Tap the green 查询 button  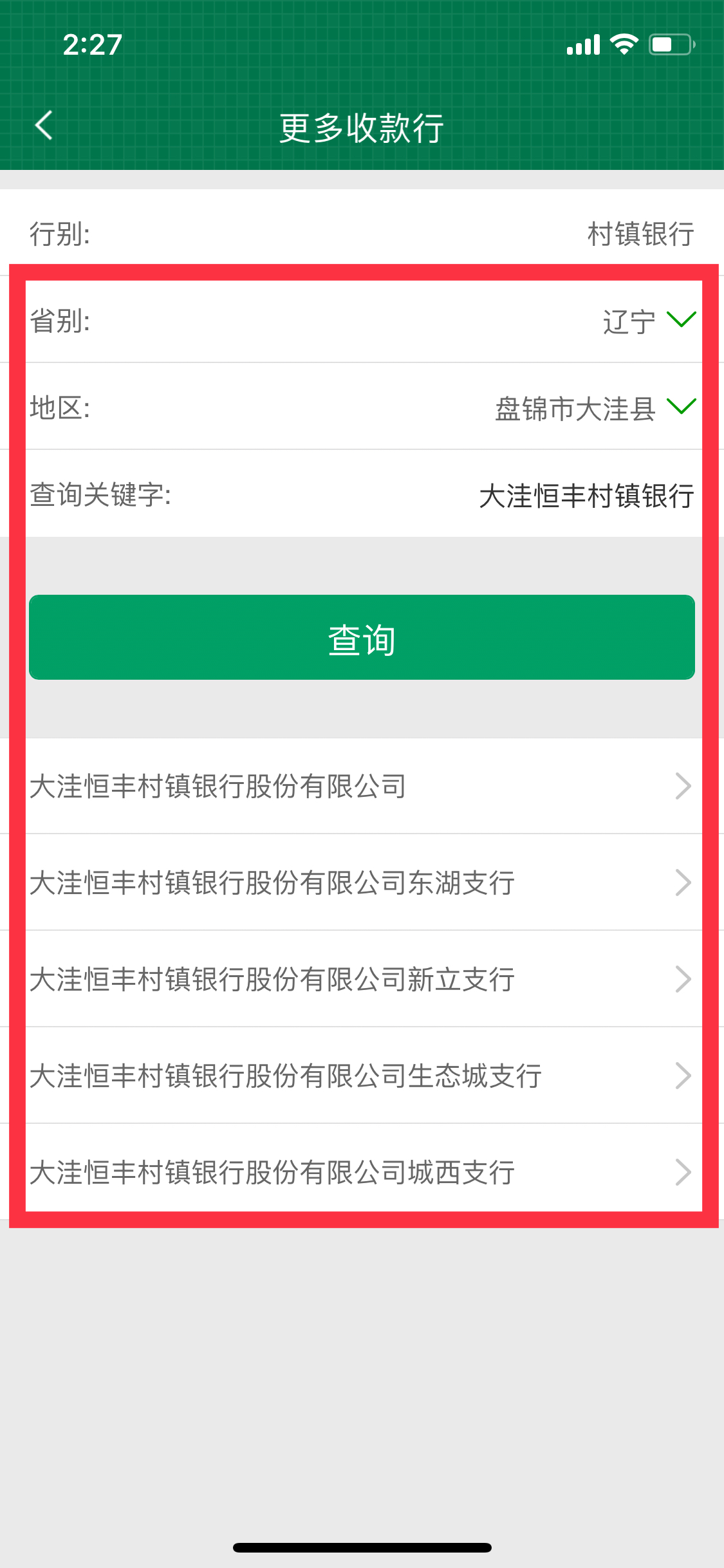[362, 637]
